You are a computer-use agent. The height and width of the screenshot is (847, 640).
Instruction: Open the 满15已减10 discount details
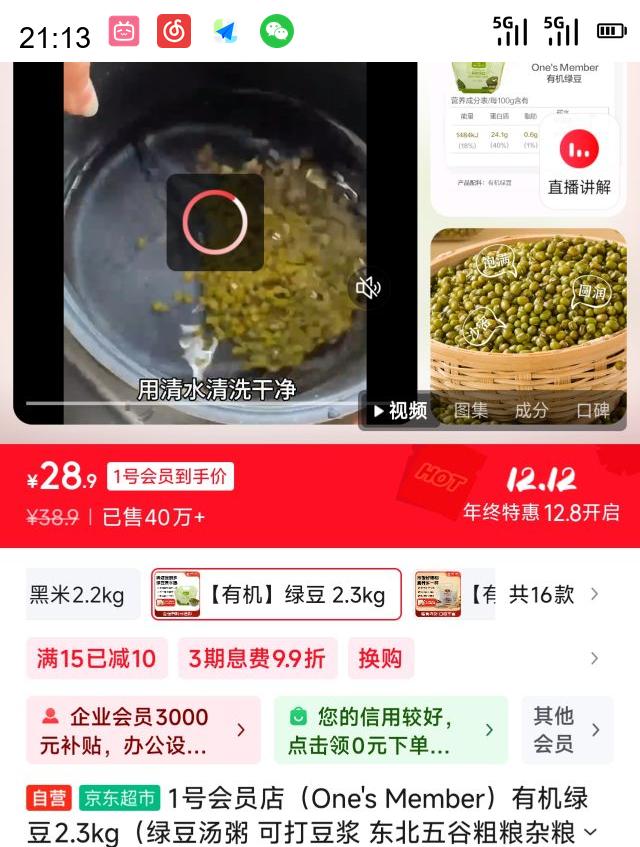[x=97, y=658]
